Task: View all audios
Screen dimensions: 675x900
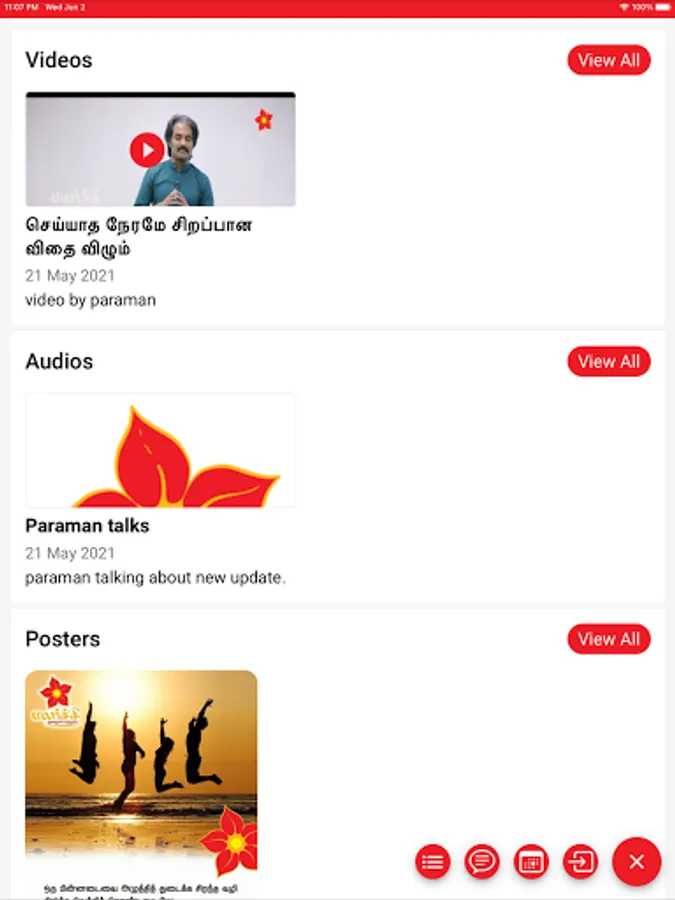Action: (x=608, y=361)
